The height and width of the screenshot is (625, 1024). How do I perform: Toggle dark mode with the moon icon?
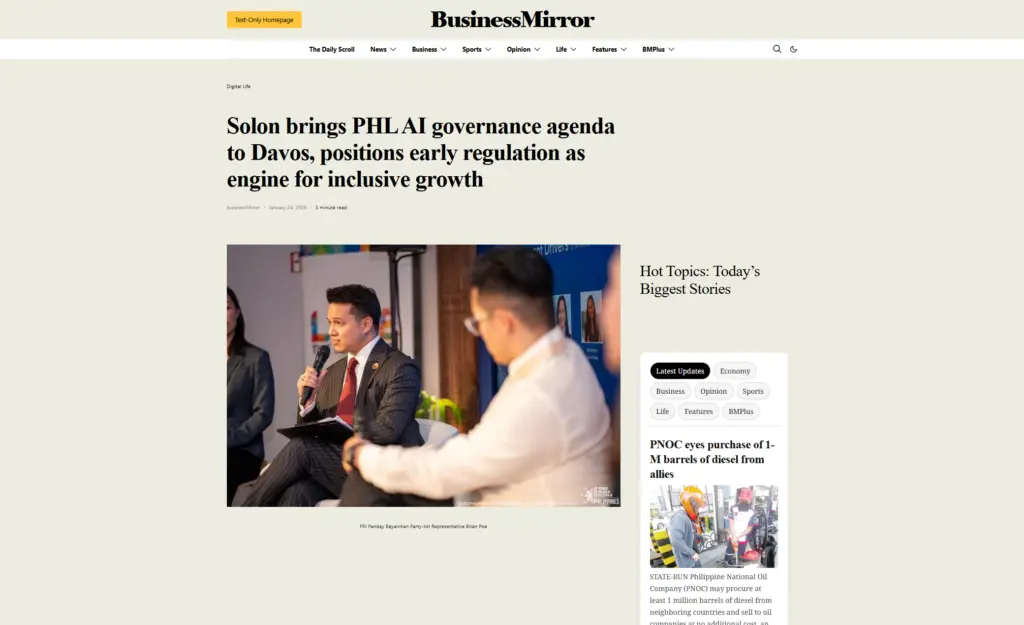click(x=794, y=49)
